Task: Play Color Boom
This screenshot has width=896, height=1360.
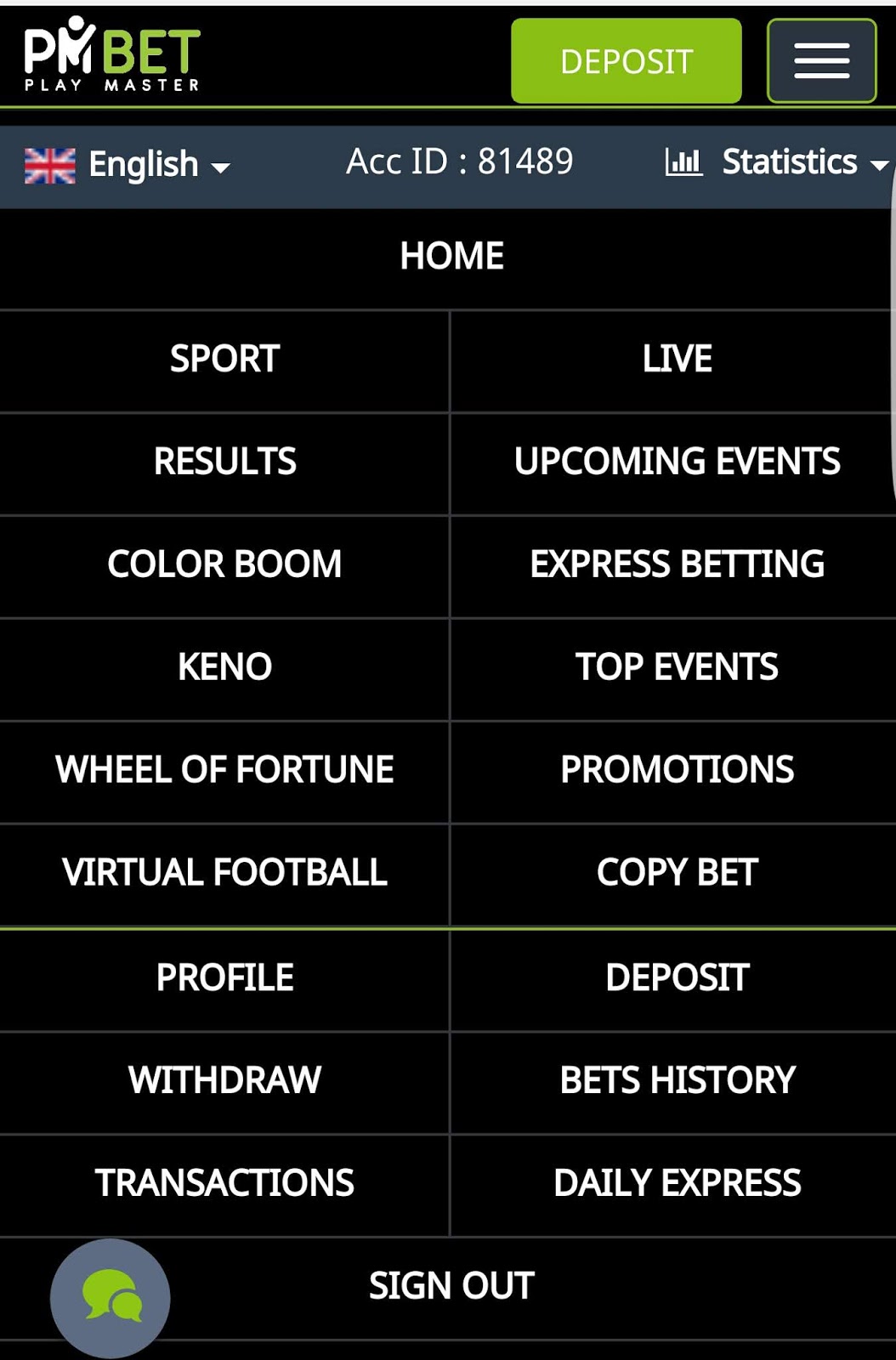Action: [224, 565]
